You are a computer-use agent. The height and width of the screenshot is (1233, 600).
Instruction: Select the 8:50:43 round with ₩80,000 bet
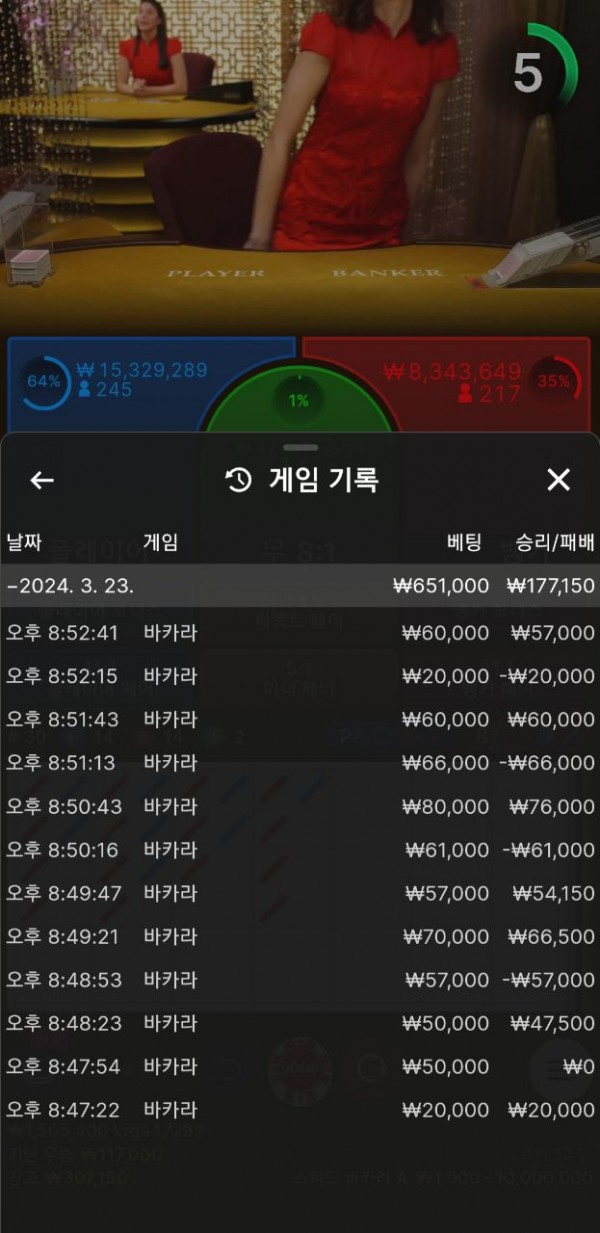[x=300, y=806]
